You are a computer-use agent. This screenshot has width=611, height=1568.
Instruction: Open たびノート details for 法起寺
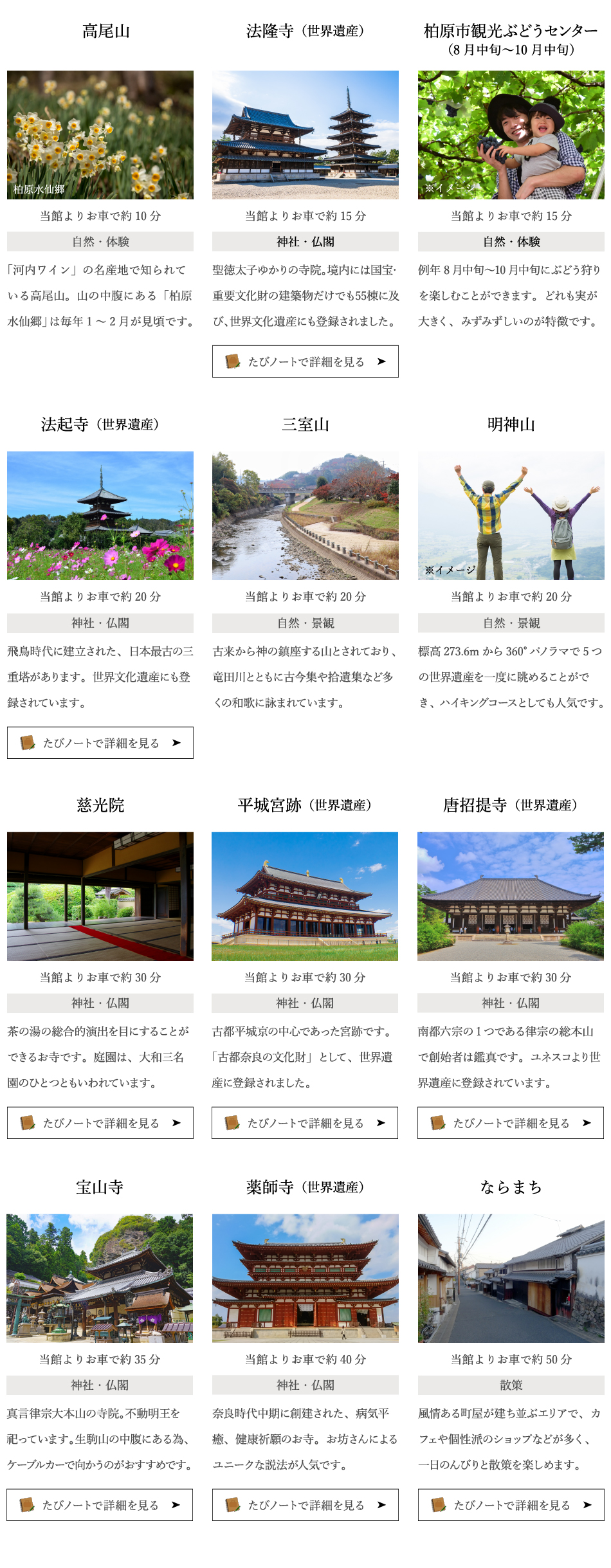coord(100,743)
